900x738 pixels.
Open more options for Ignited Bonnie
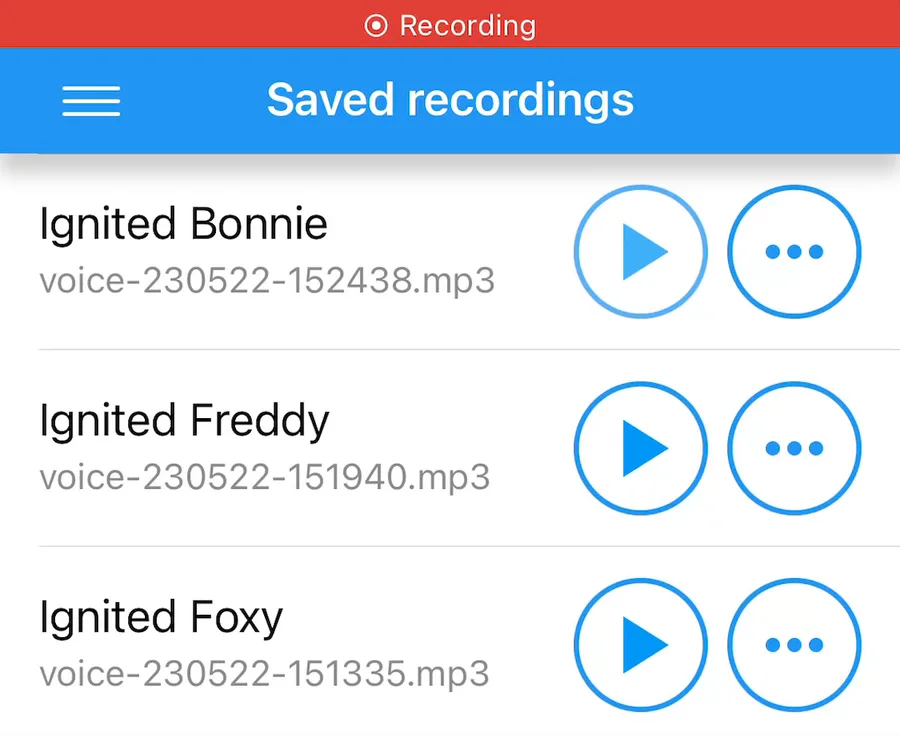[794, 252]
